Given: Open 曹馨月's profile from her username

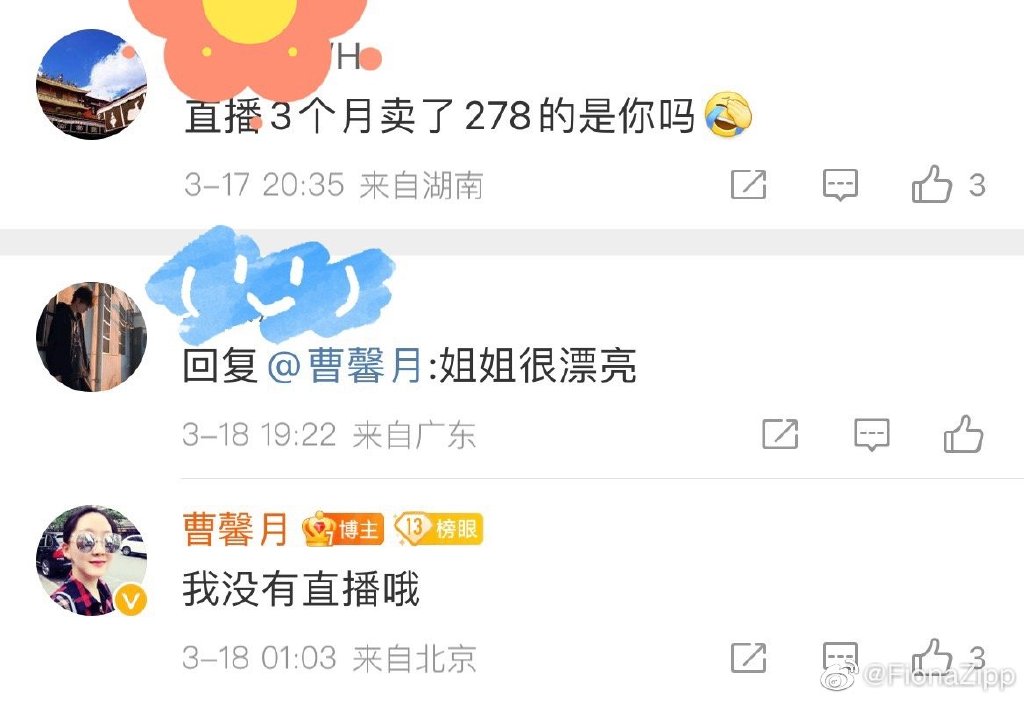Looking at the screenshot, I should pyautogui.click(x=235, y=528).
